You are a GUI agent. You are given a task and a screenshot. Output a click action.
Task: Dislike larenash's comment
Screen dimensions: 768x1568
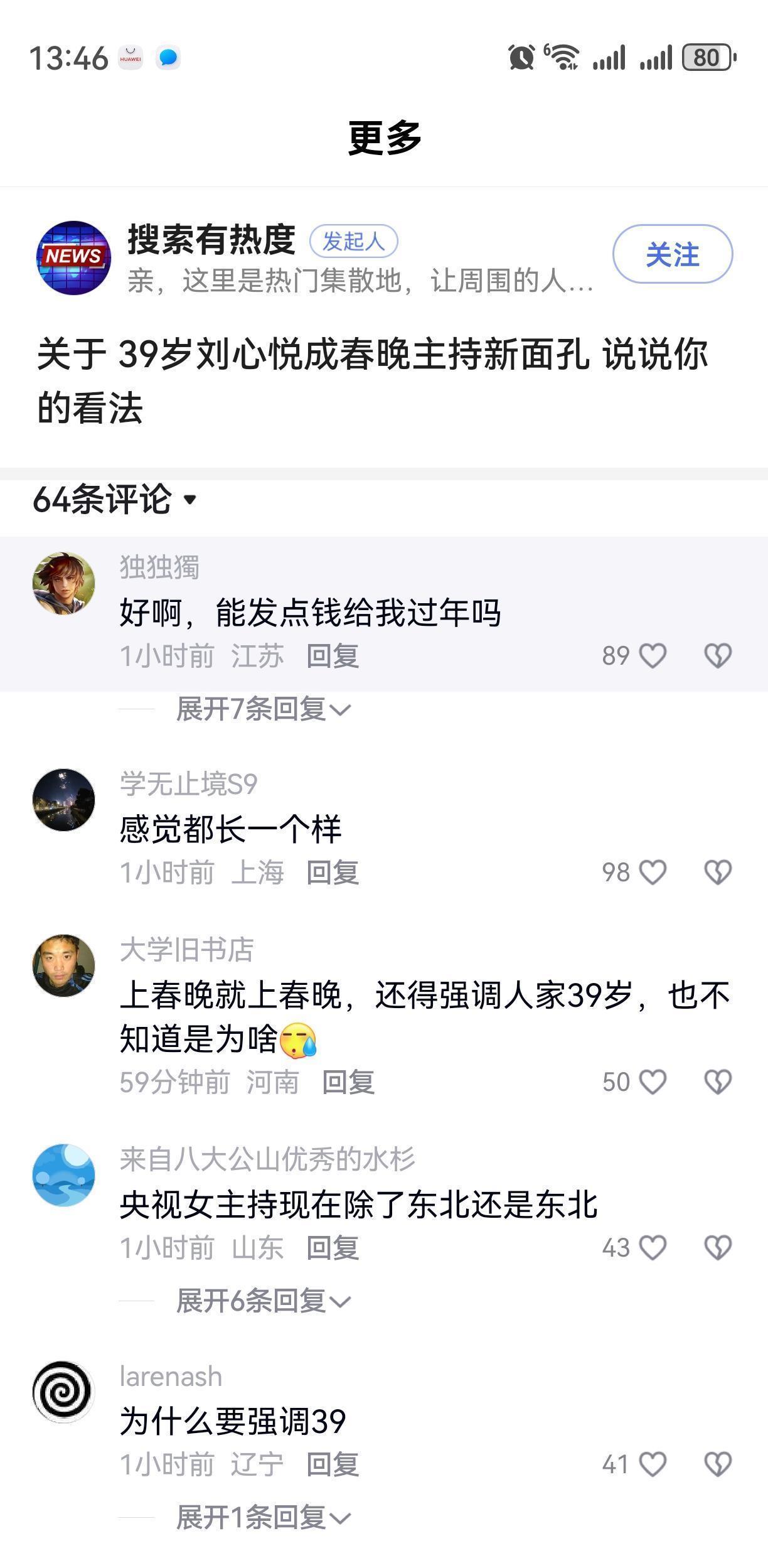click(x=718, y=1464)
